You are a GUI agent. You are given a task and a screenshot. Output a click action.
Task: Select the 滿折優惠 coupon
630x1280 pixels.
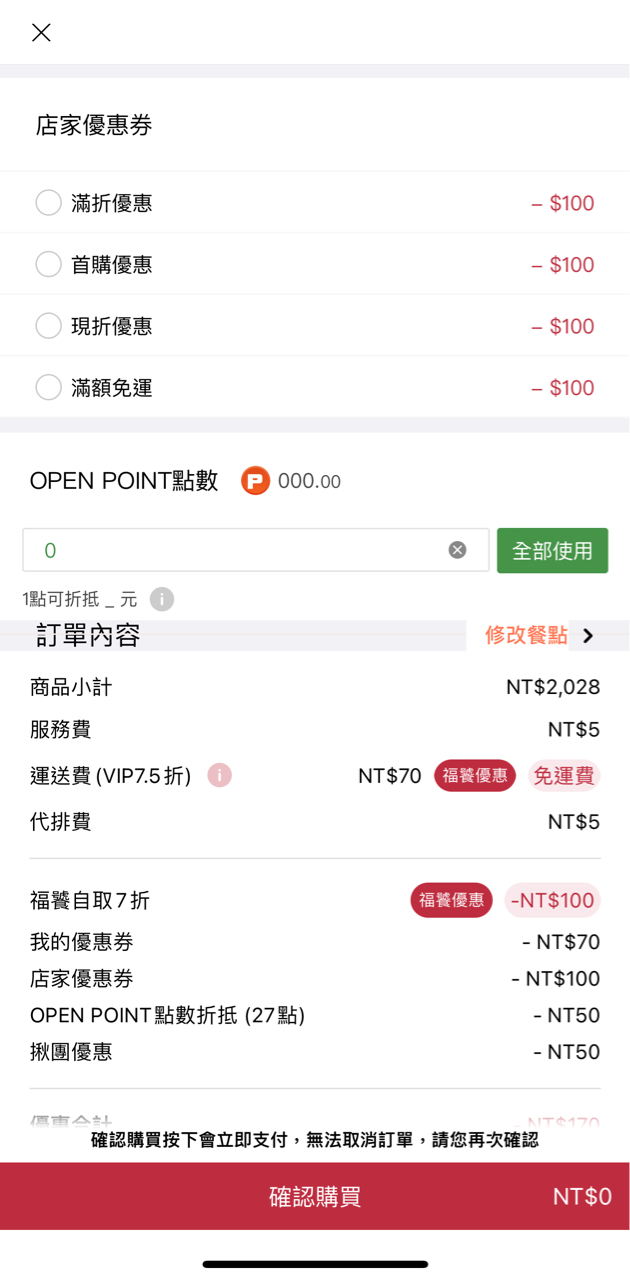(x=49, y=203)
